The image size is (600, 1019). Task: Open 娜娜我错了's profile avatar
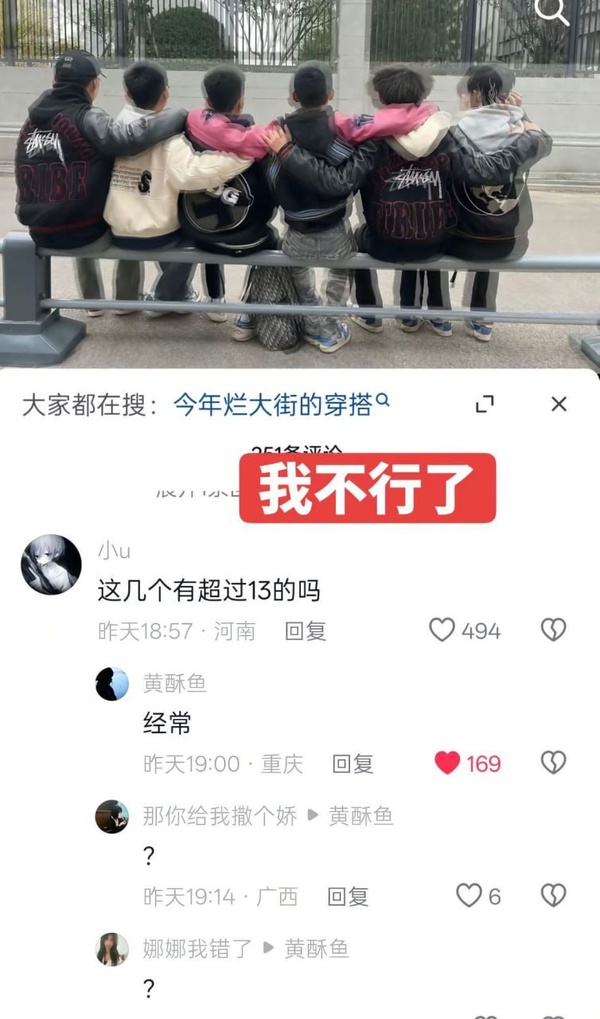(112, 949)
